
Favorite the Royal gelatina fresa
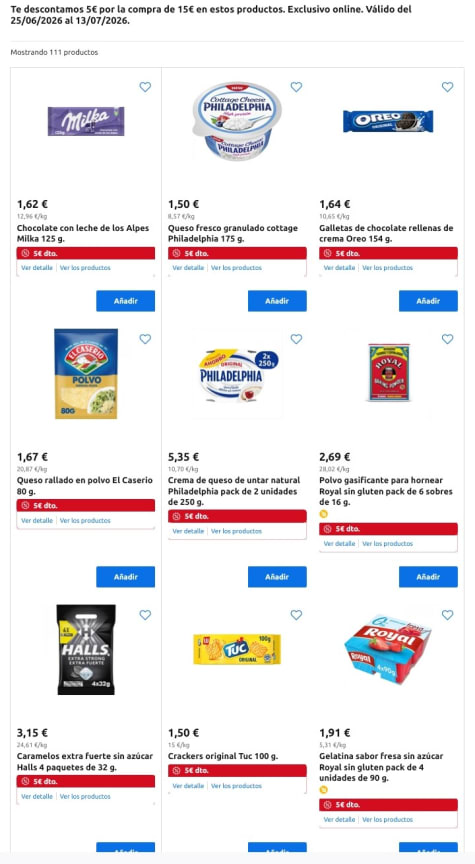(447, 614)
